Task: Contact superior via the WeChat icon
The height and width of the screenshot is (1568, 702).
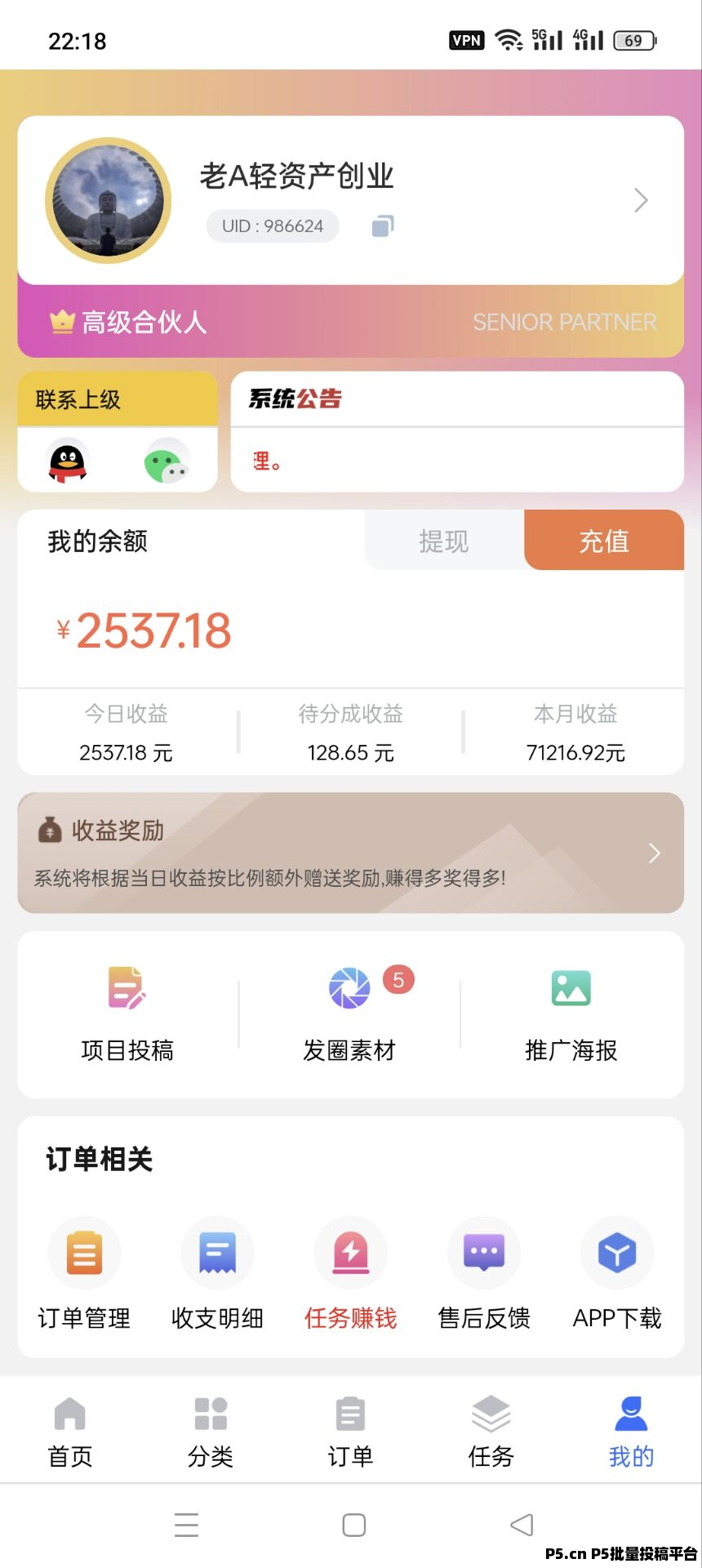Action: tap(167, 462)
